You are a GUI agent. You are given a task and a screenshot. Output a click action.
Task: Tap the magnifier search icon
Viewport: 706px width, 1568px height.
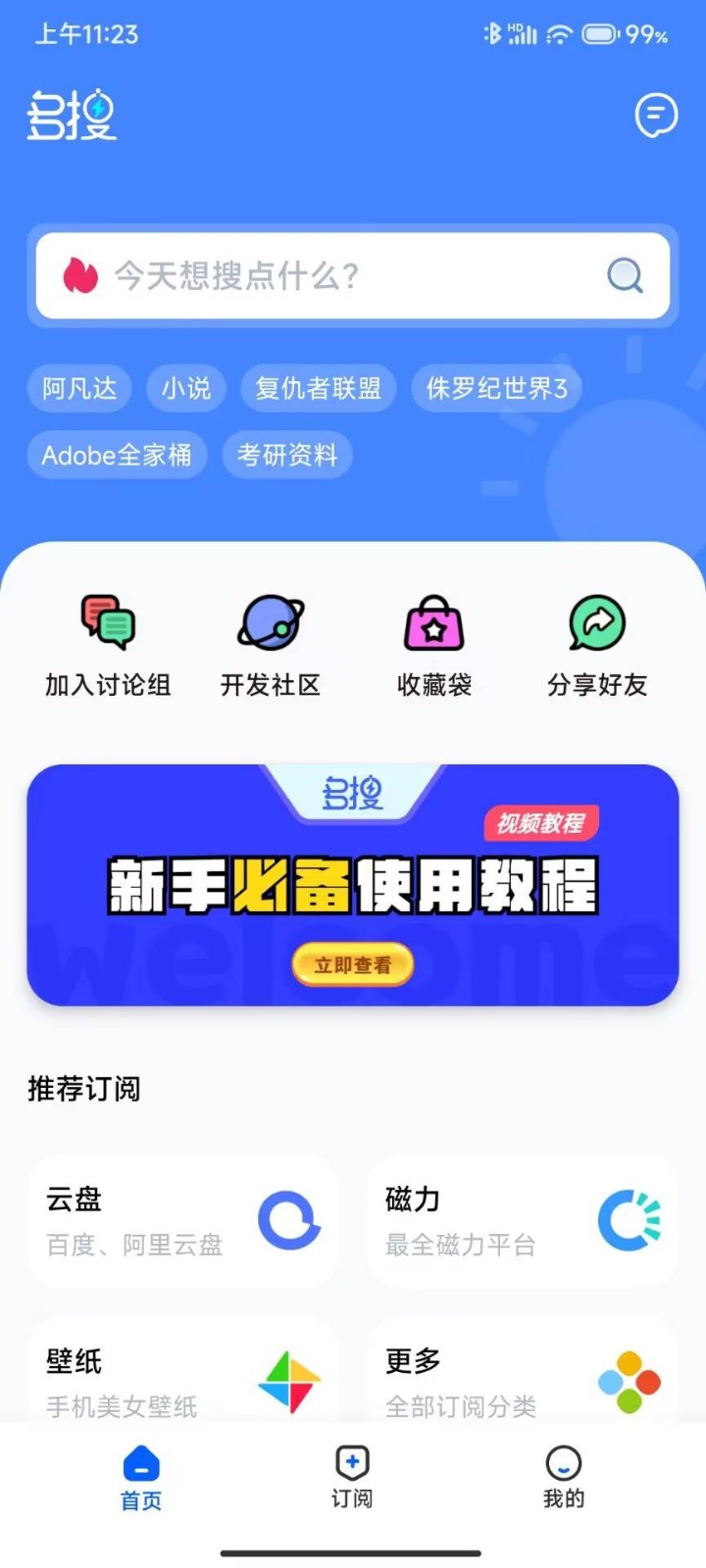click(x=625, y=275)
